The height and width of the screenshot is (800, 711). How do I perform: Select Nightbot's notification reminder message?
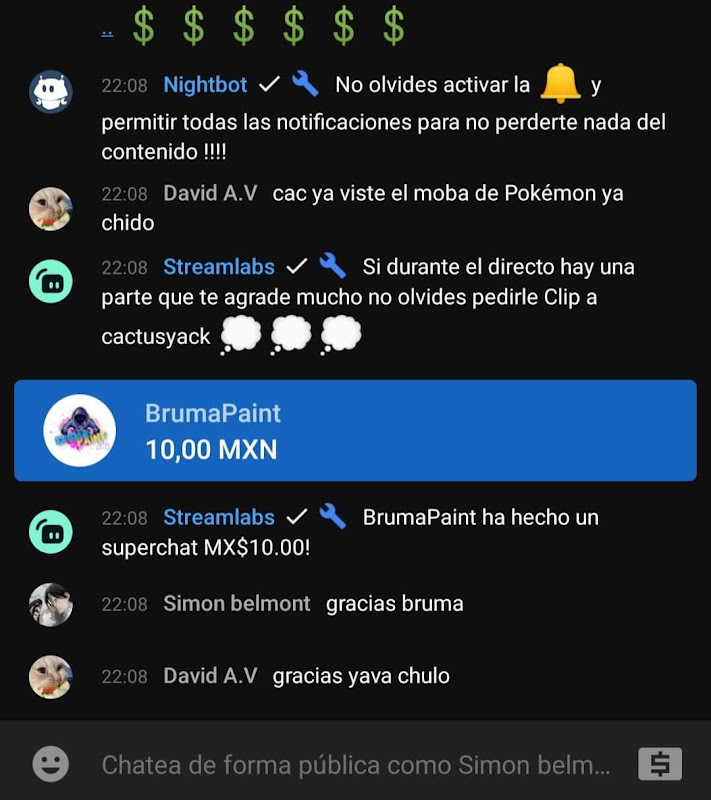coord(383,120)
